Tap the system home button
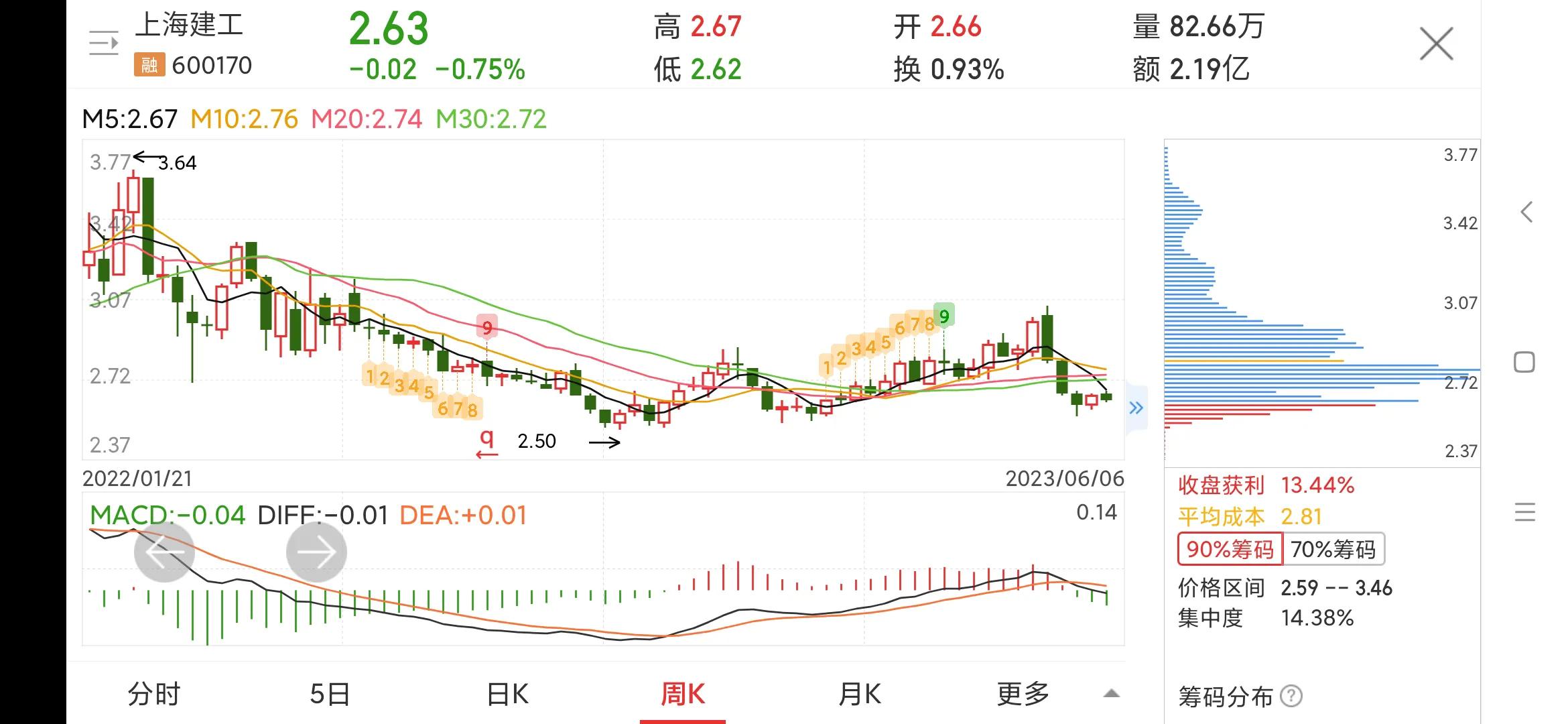The height and width of the screenshot is (724, 1568). (1524, 363)
